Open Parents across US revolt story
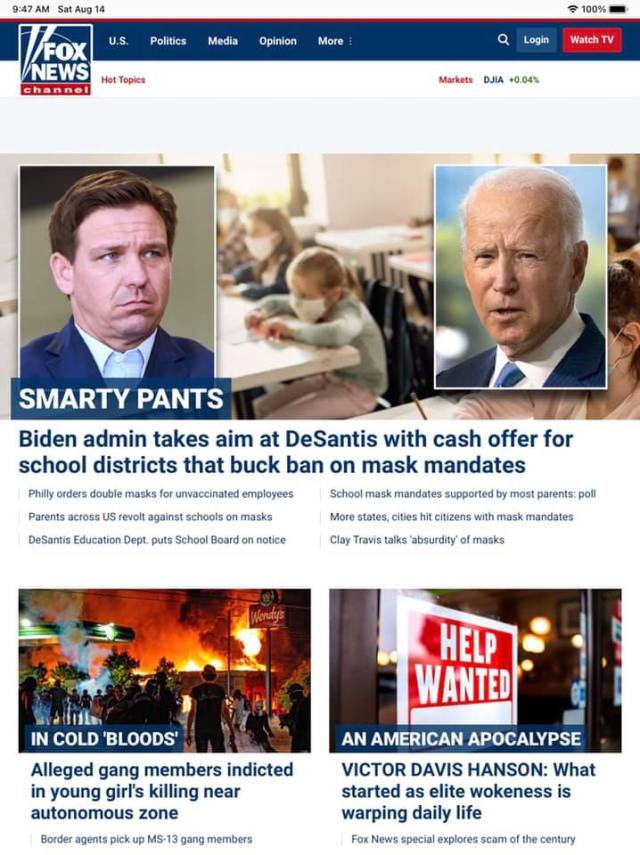Screen dimensions: 640x855 [x=150, y=517]
